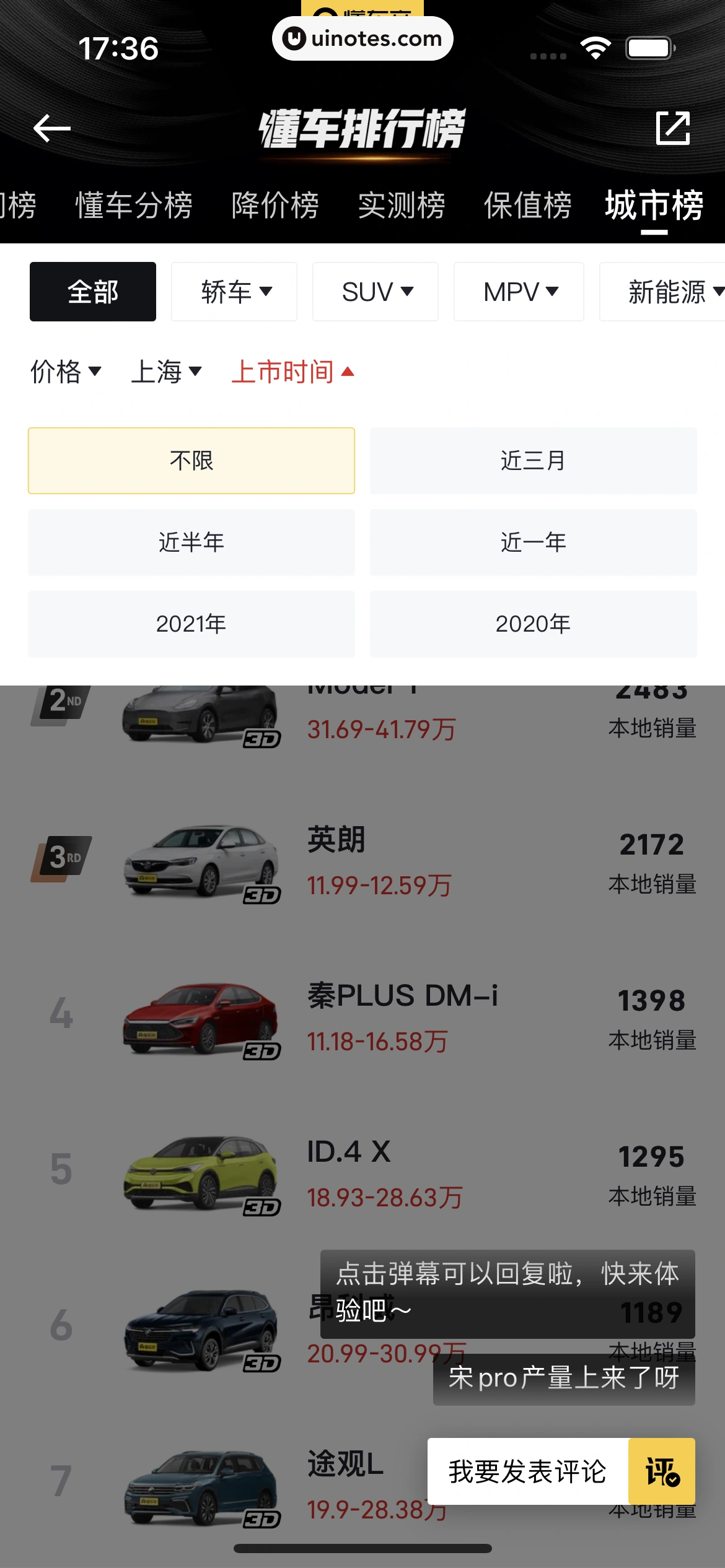
Task: Filter launch time to 2020年
Action: point(534,624)
